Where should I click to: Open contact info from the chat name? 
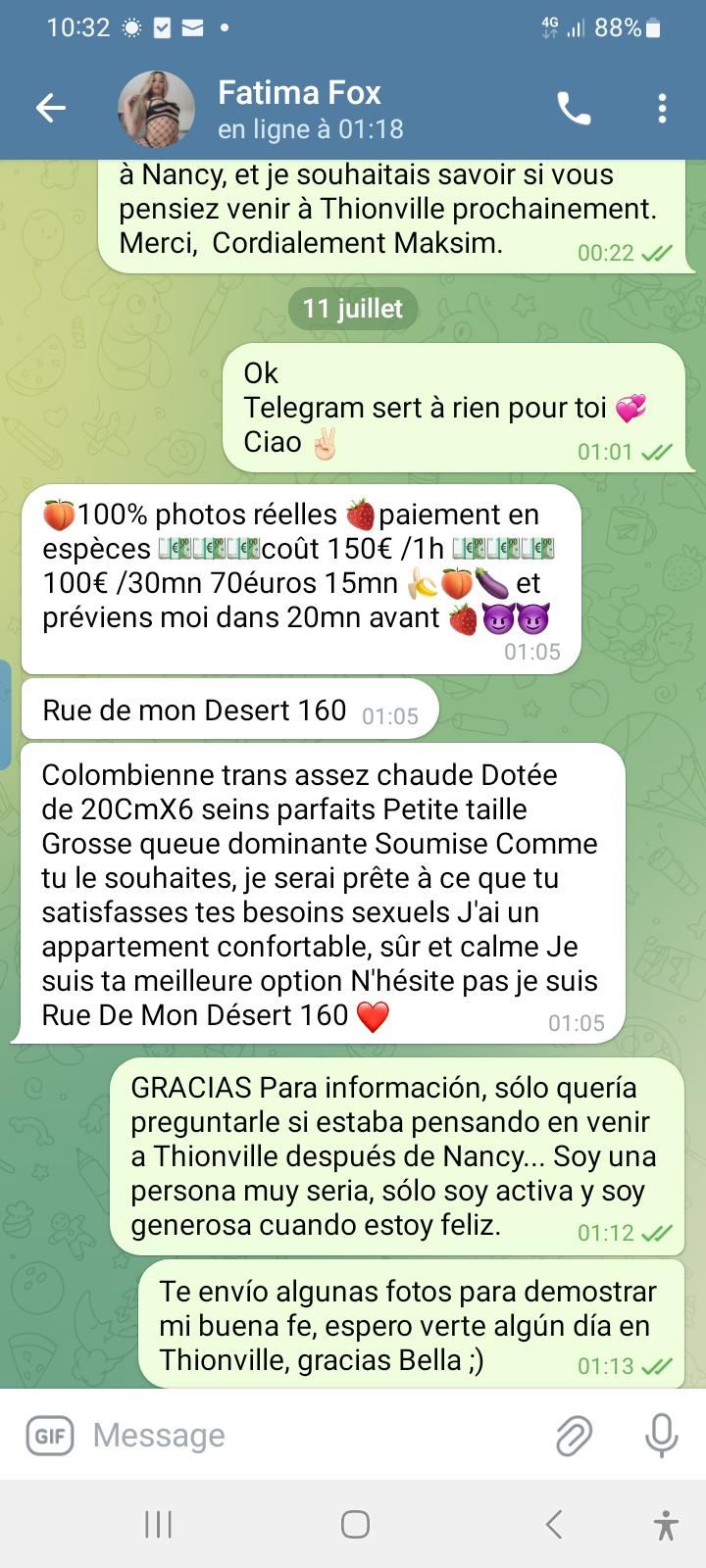[x=299, y=93]
